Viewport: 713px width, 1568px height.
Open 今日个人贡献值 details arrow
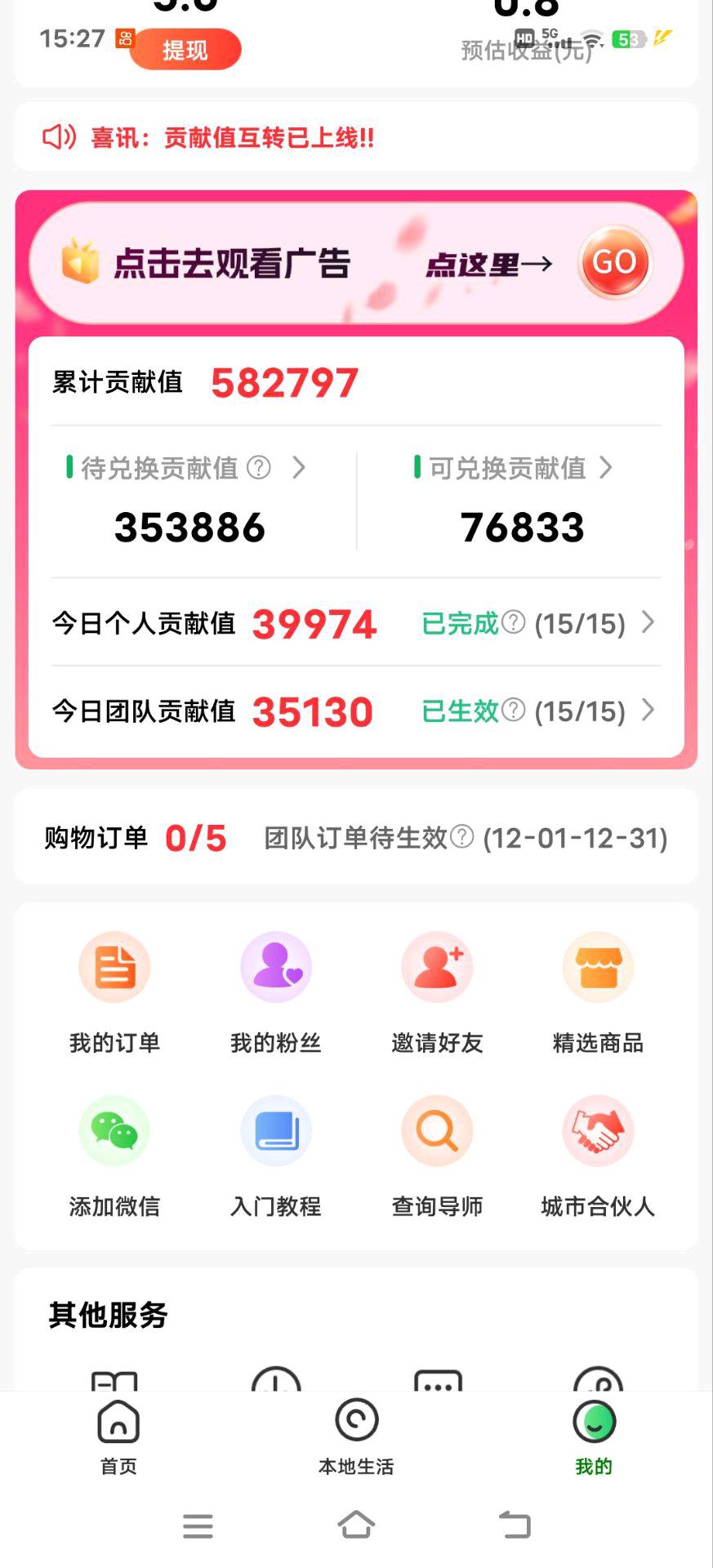click(x=648, y=622)
